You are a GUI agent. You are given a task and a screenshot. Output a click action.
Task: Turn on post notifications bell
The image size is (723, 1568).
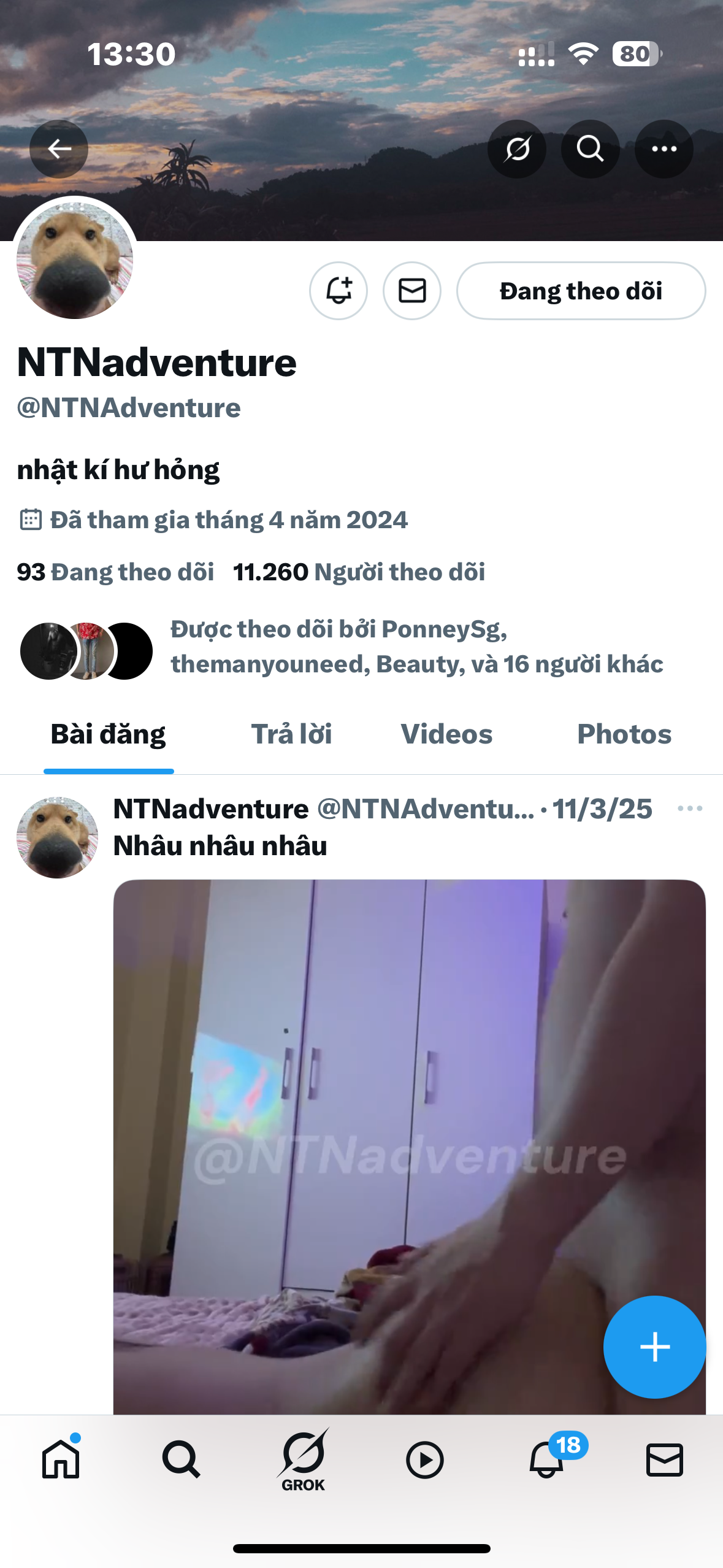[339, 291]
